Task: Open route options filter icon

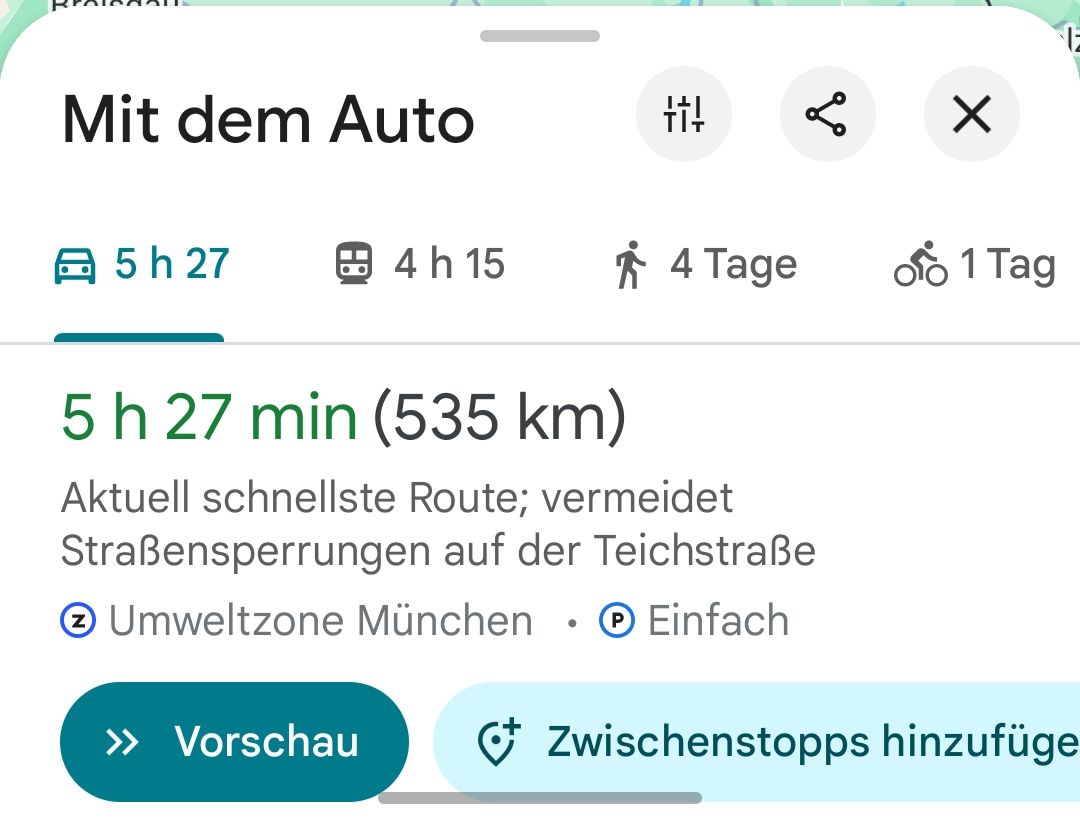Action: 684,115
